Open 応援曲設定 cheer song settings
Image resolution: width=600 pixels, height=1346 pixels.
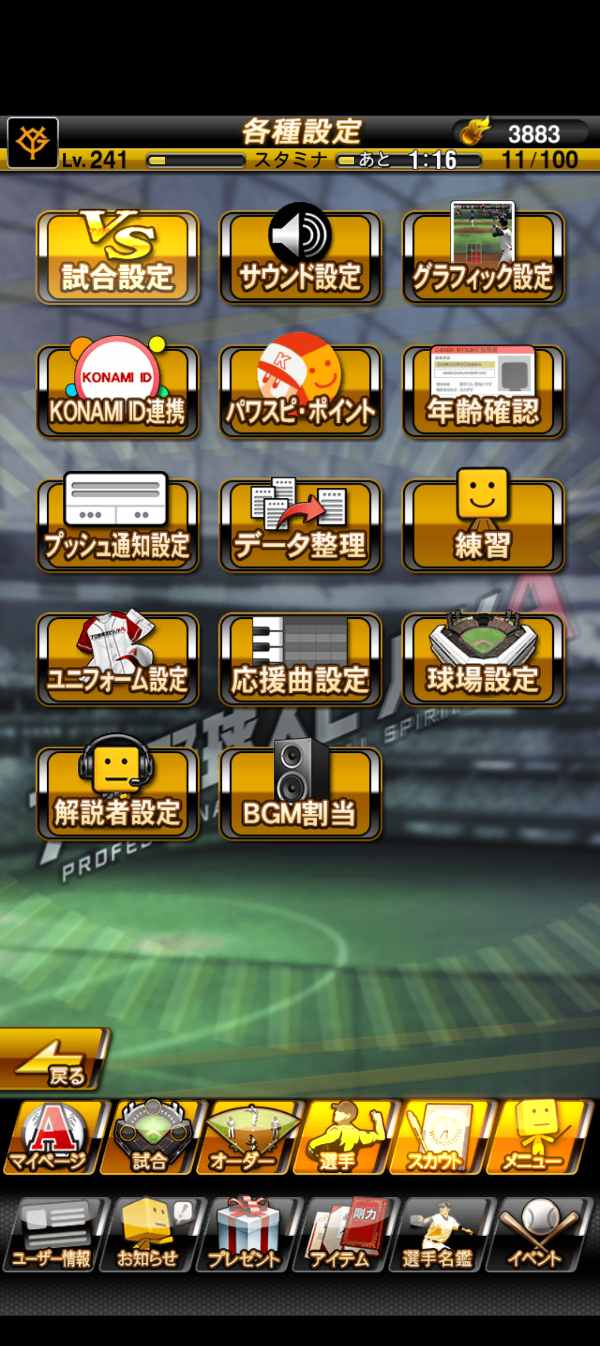300,660
